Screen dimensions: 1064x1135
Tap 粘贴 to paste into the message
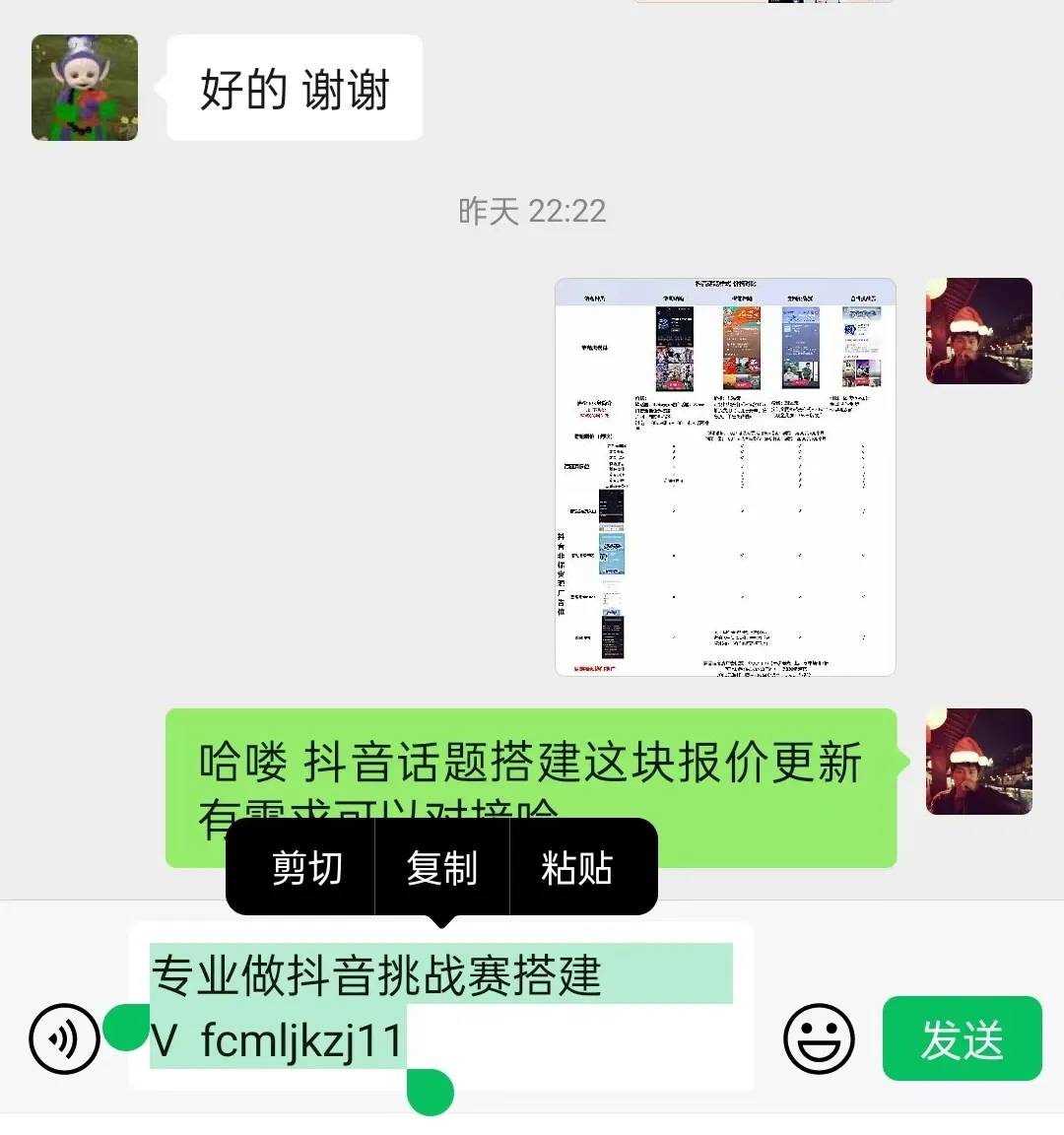pyautogui.click(x=576, y=868)
